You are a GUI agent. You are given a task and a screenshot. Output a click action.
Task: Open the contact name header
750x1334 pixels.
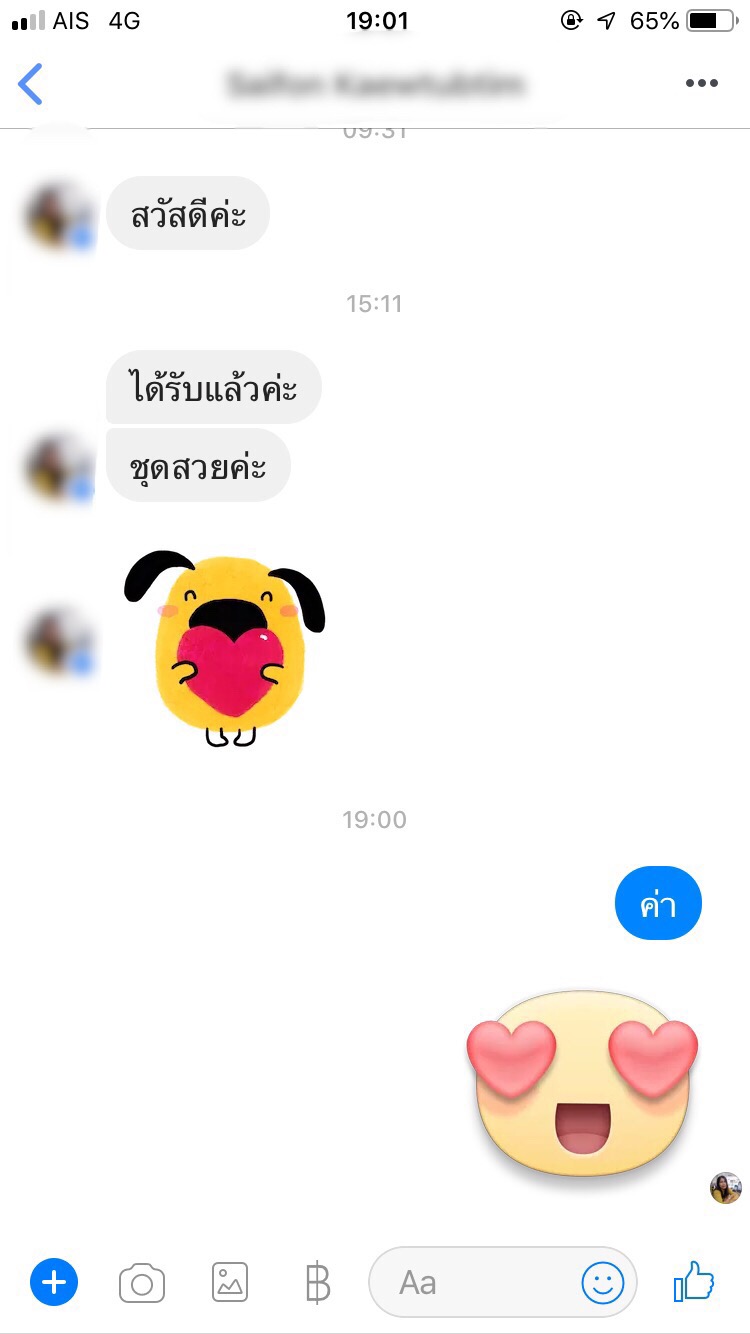pos(375,84)
